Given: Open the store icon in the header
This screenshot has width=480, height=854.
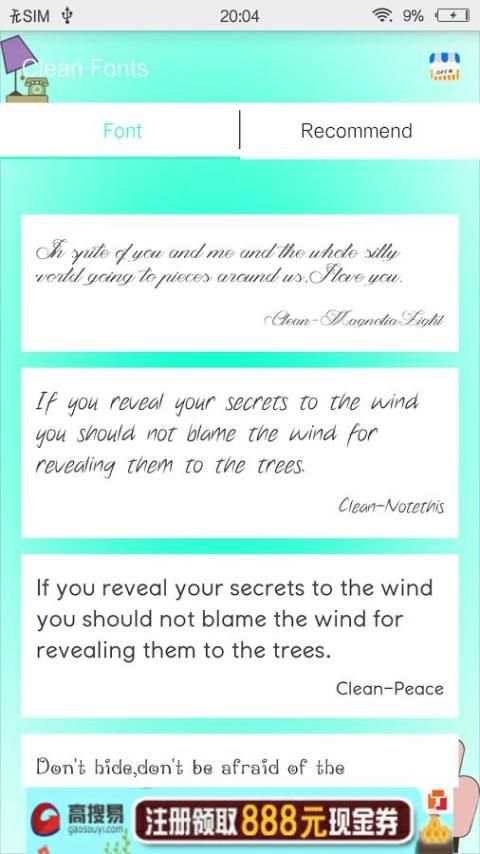Looking at the screenshot, I should [445, 67].
